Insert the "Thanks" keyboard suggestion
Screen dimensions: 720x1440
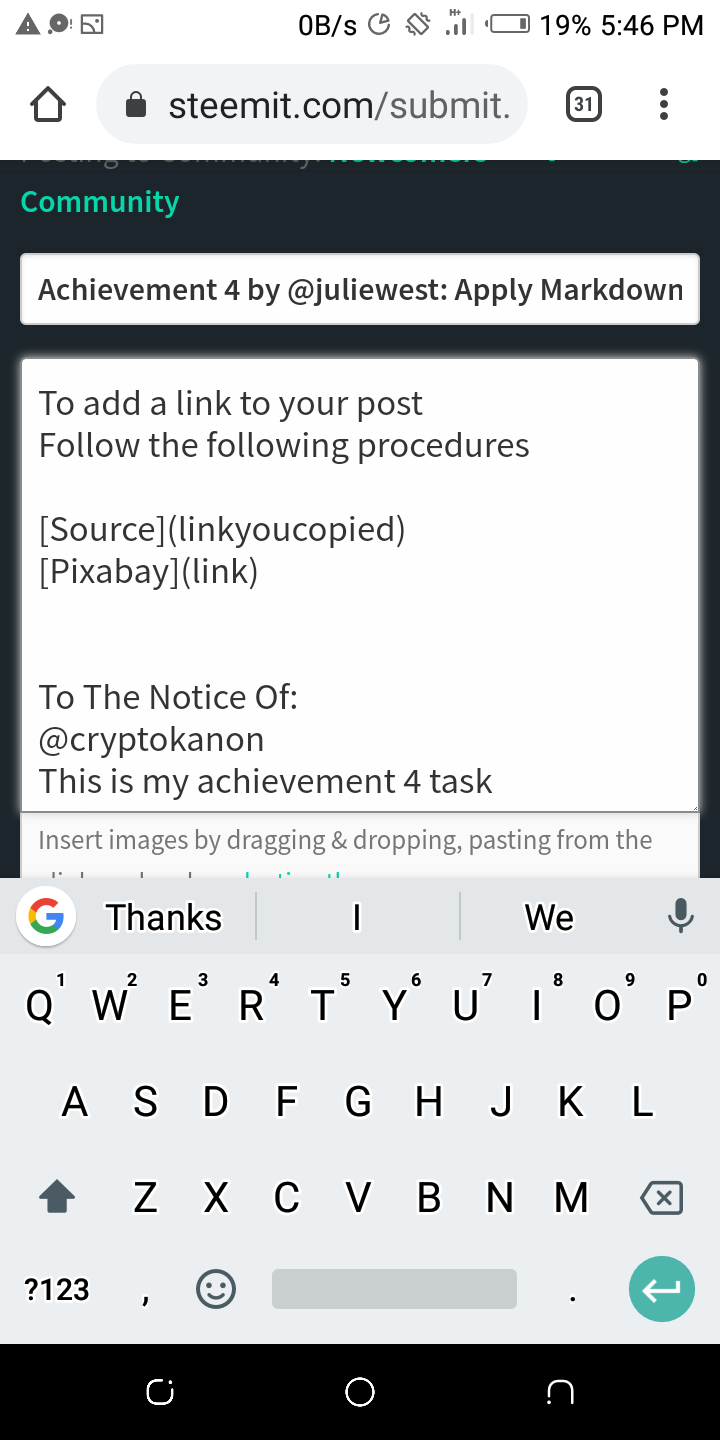pos(164,917)
